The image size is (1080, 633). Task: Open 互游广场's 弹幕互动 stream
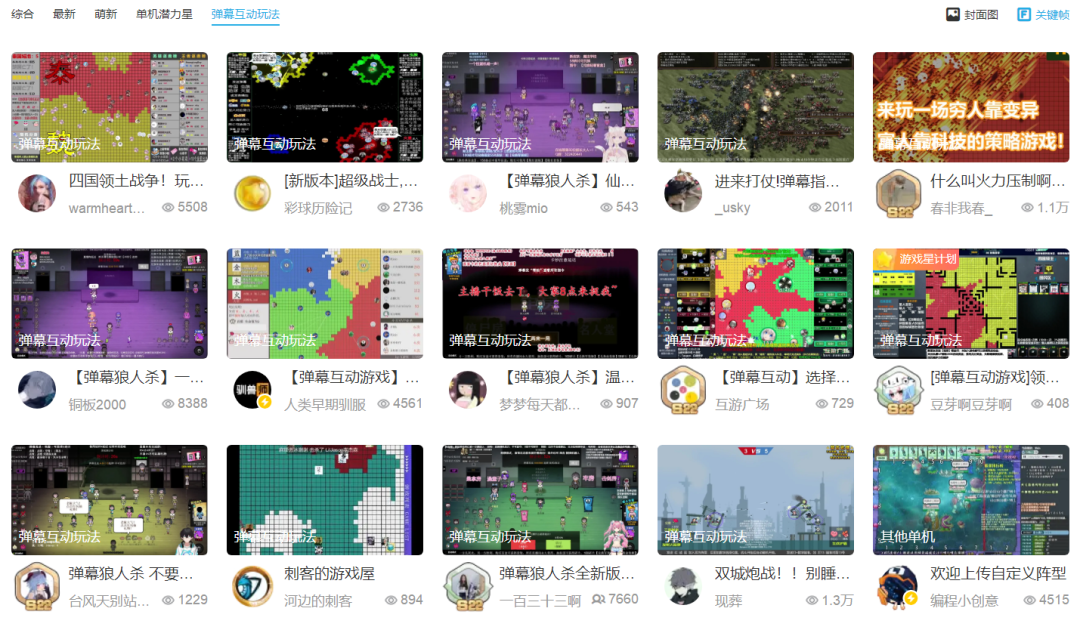coord(755,303)
